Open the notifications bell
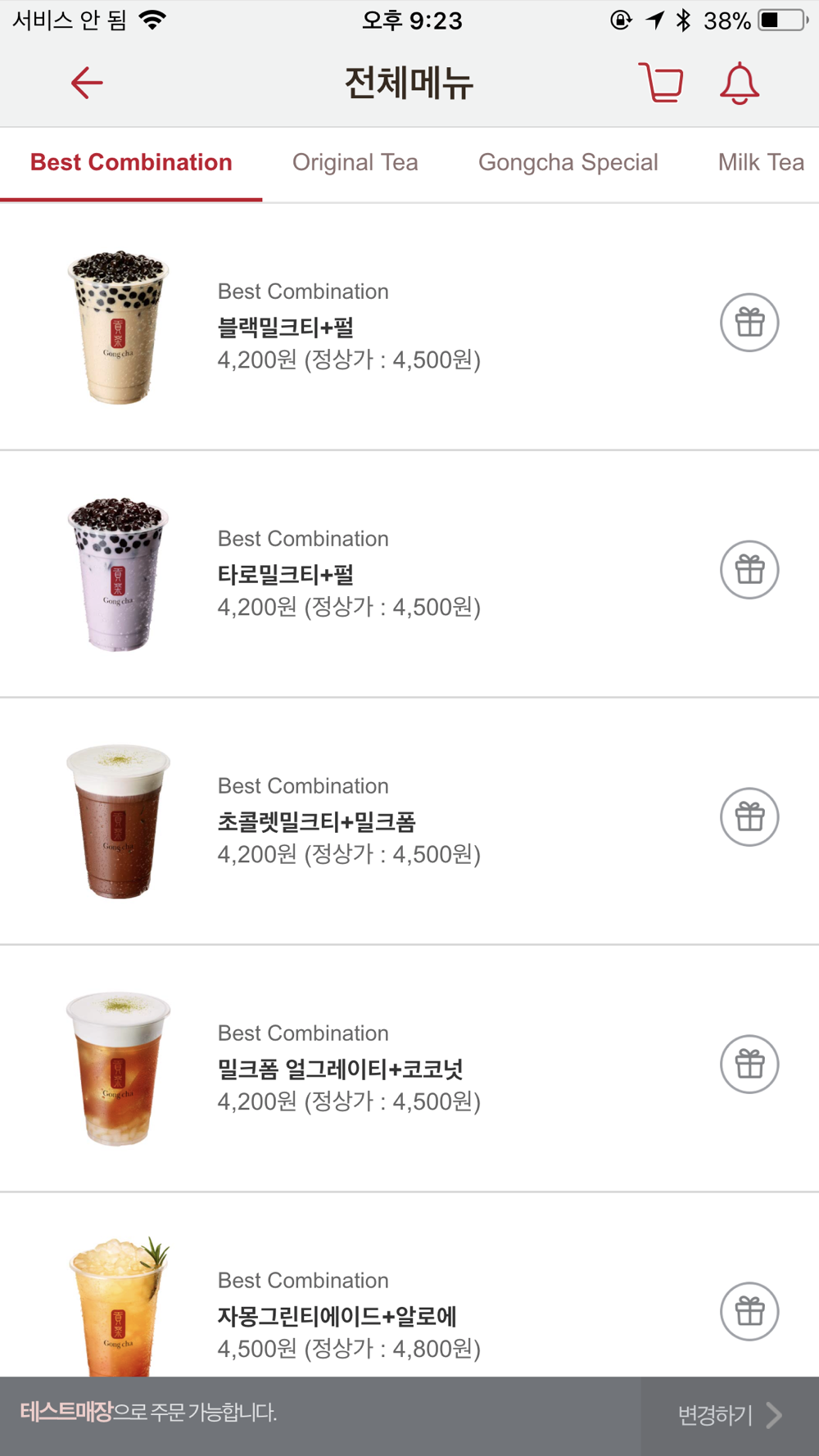Screen dimensions: 819x1456 click(740, 83)
